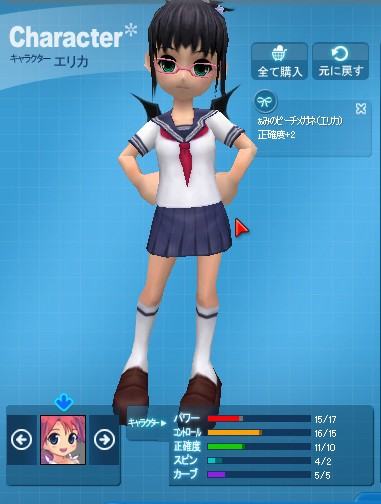Select the pink-haired character portrait
The height and width of the screenshot is (504, 381).
(x=63, y=440)
